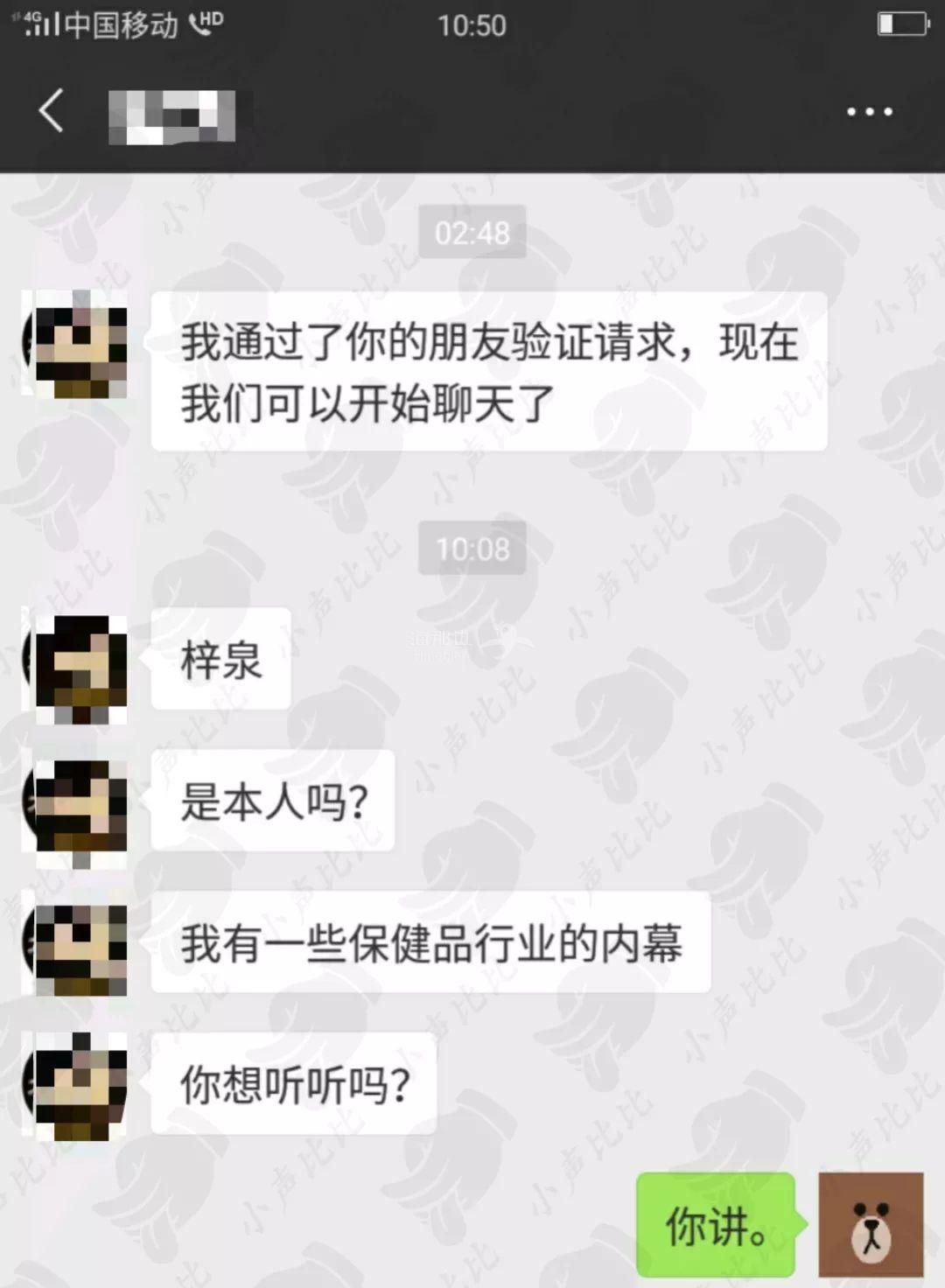Tap the brown bear avatar beside 你讲。
The height and width of the screenshot is (1288, 945).
coord(870,1224)
